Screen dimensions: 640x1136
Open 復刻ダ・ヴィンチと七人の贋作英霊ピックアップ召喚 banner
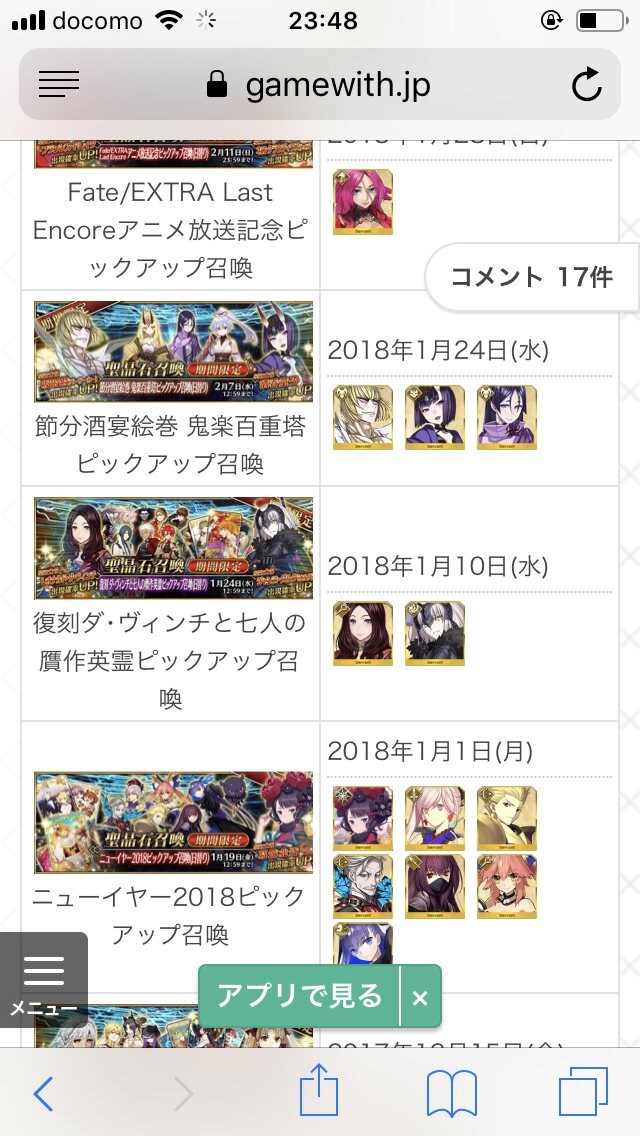coord(173,548)
